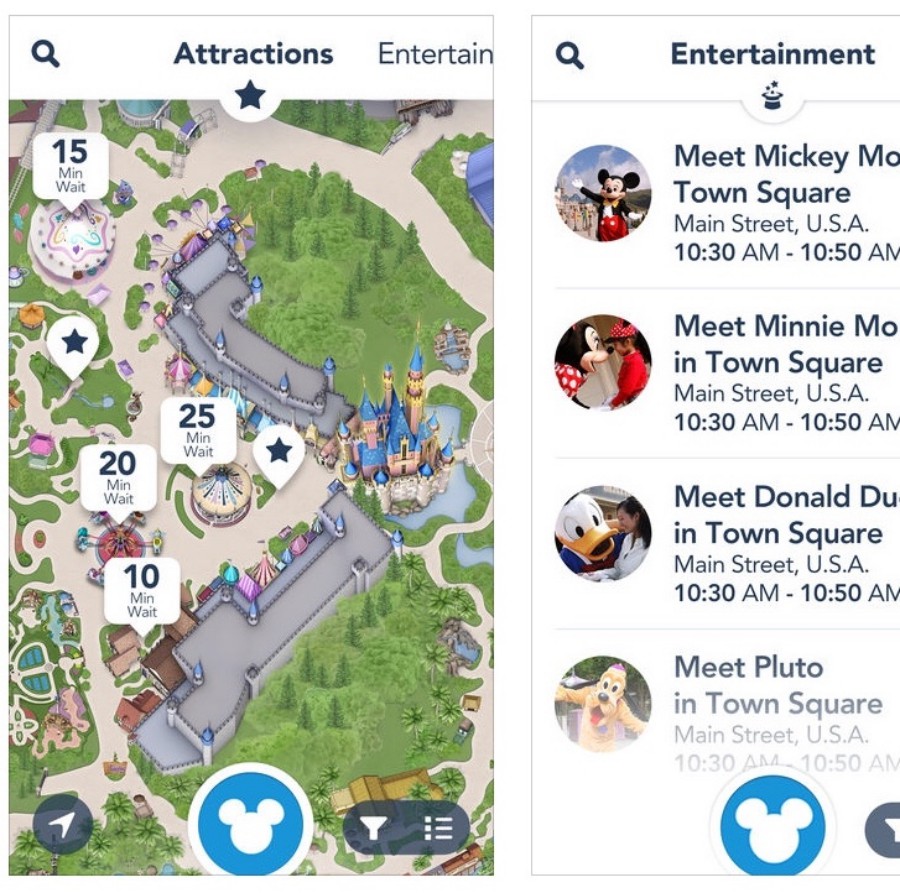Center the map on my location
Image resolution: width=900 pixels, height=893 pixels.
click(x=62, y=825)
